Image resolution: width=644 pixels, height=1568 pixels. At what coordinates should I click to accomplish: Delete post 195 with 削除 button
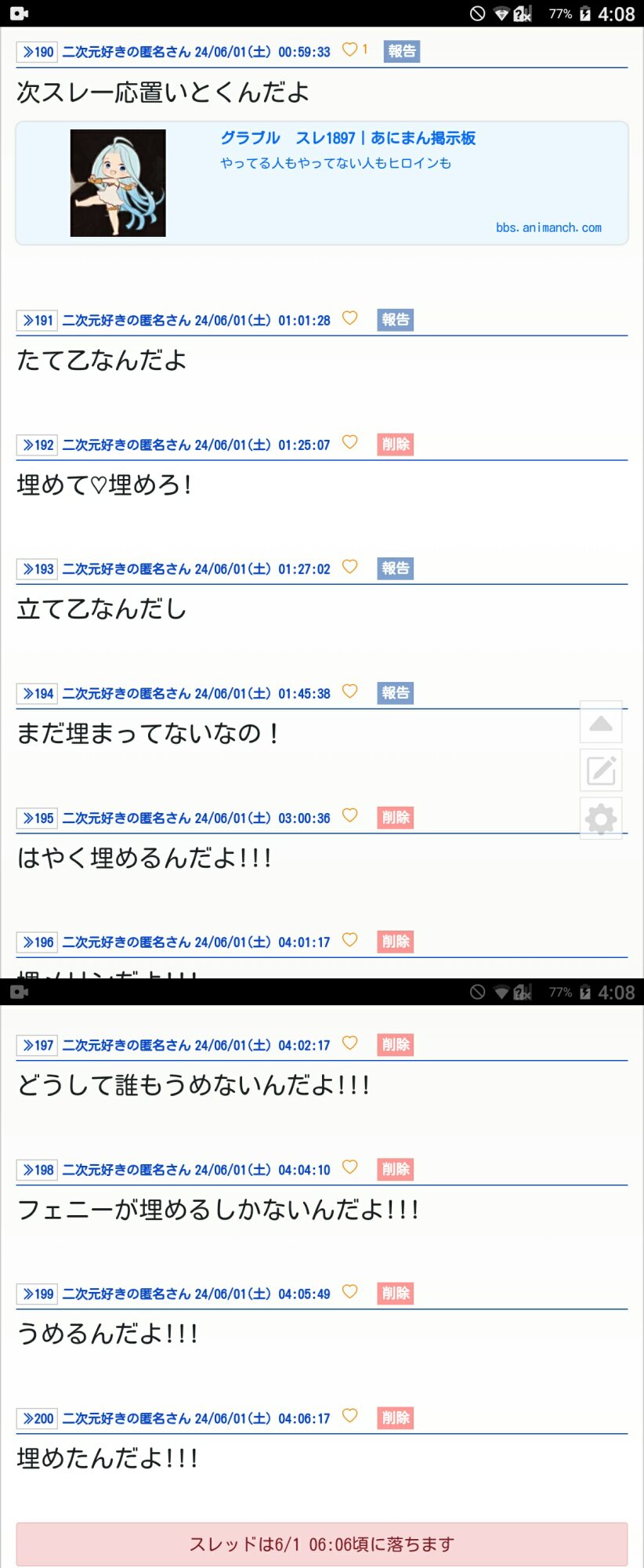[x=395, y=817]
